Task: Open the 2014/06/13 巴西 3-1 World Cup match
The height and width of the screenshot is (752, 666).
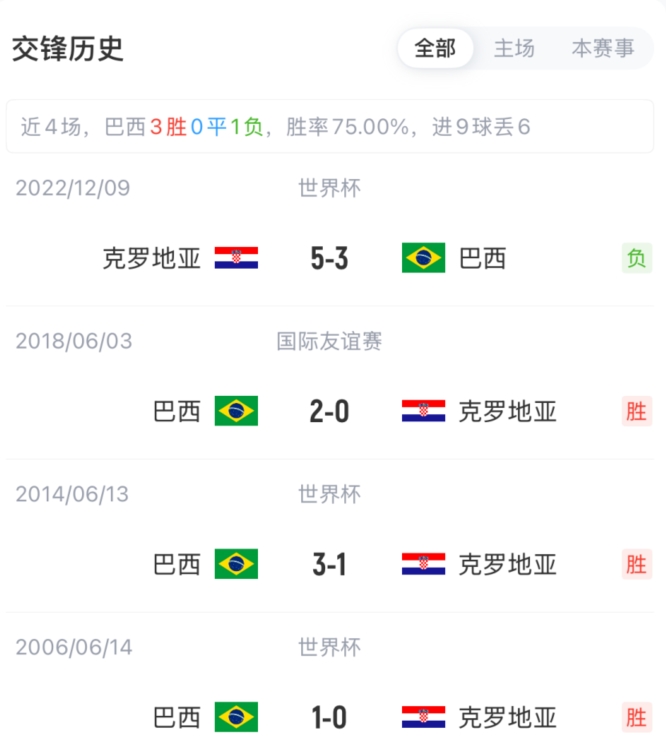Action: point(329,564)
